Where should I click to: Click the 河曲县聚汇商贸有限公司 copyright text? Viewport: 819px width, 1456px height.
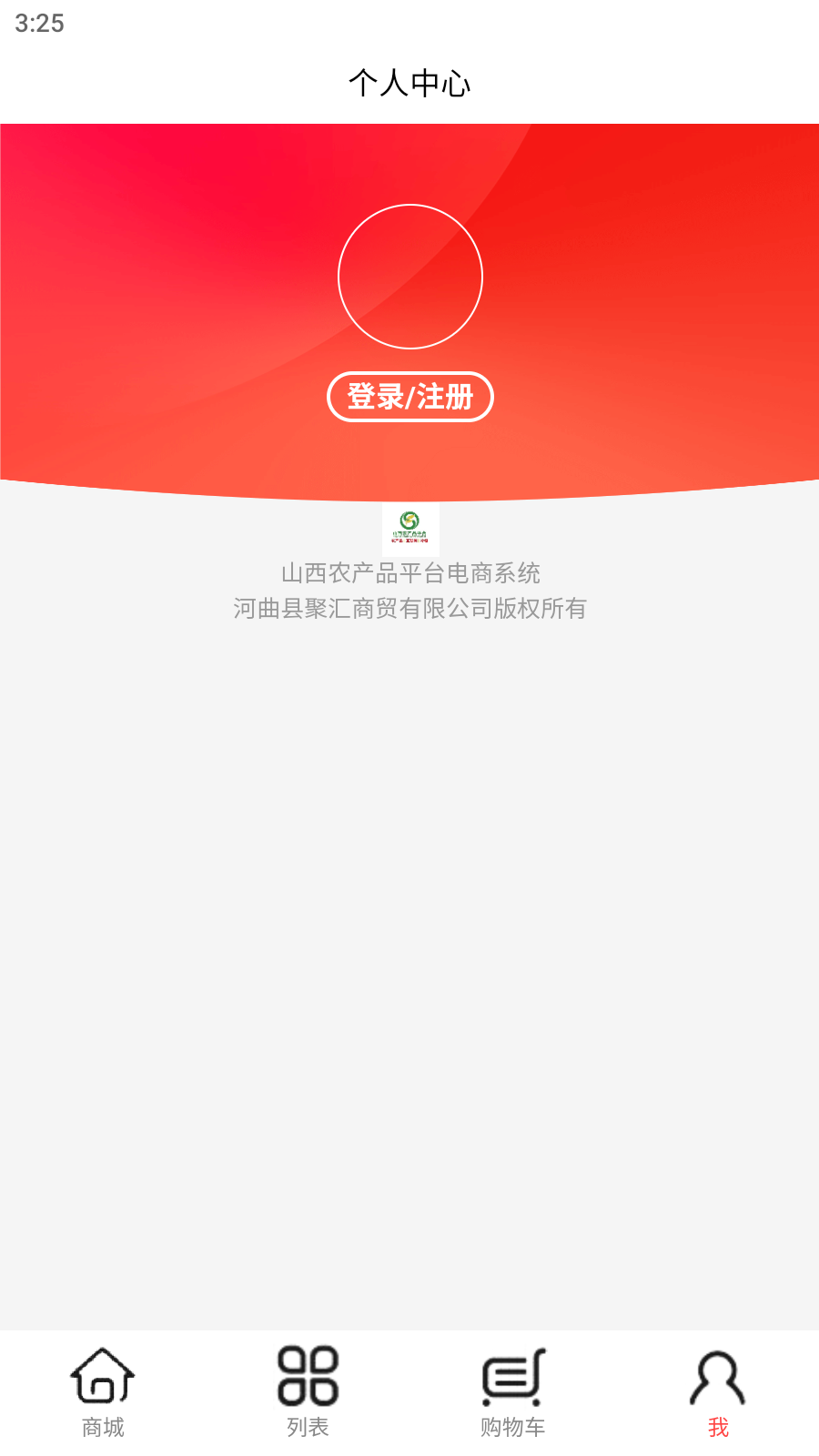410,609
